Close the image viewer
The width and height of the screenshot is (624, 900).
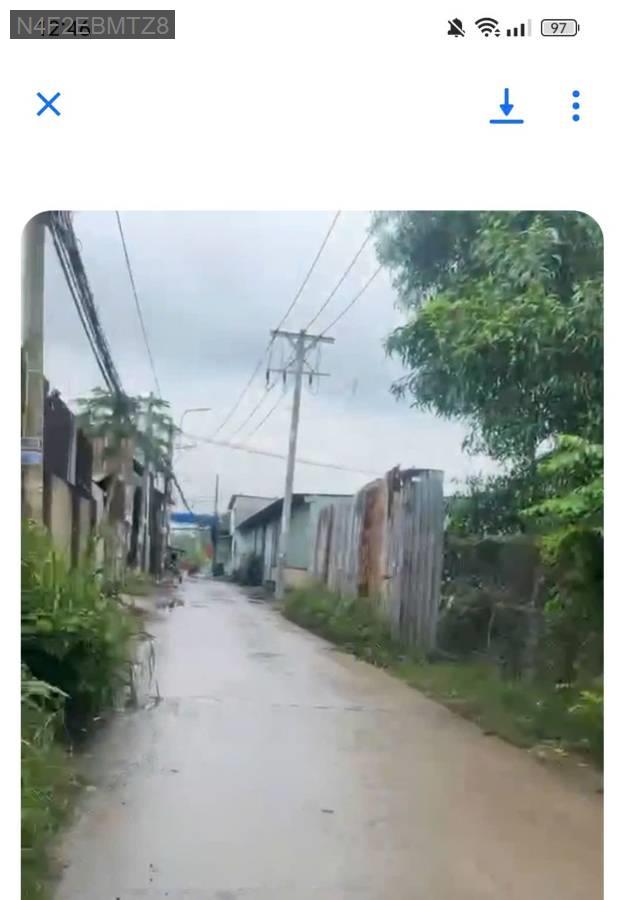point(48,104)
